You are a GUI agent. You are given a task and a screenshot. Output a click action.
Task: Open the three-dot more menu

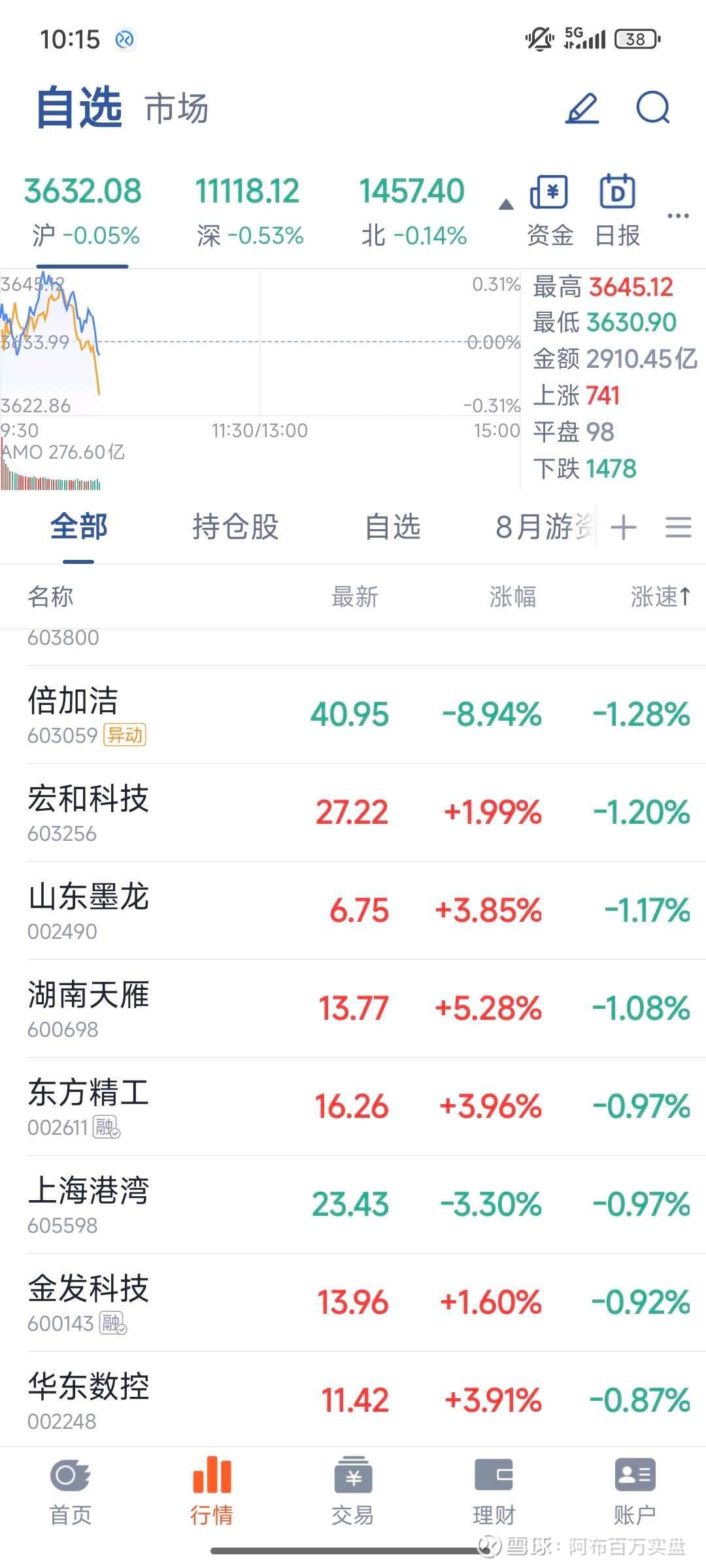[x=678, y=216]
